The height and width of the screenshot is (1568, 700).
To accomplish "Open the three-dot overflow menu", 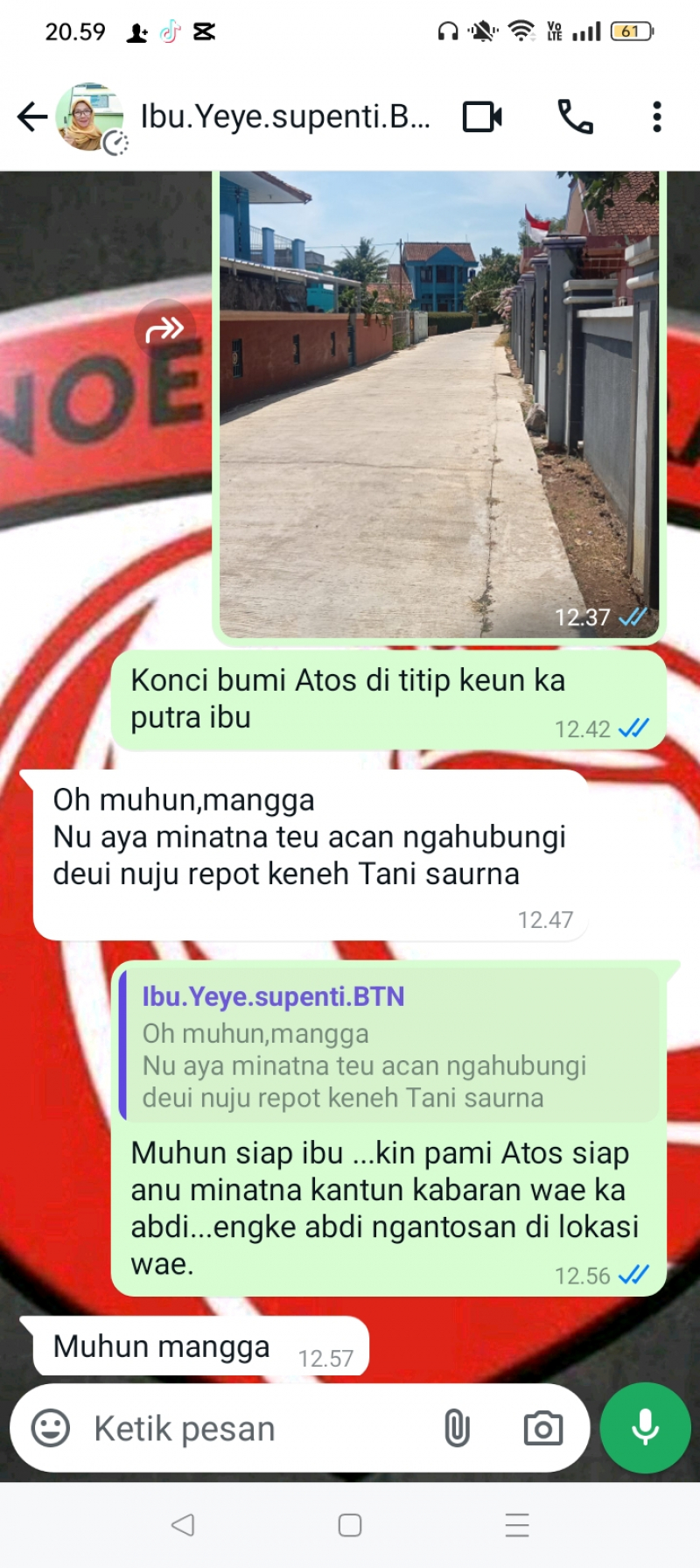I will coord(656,116).
